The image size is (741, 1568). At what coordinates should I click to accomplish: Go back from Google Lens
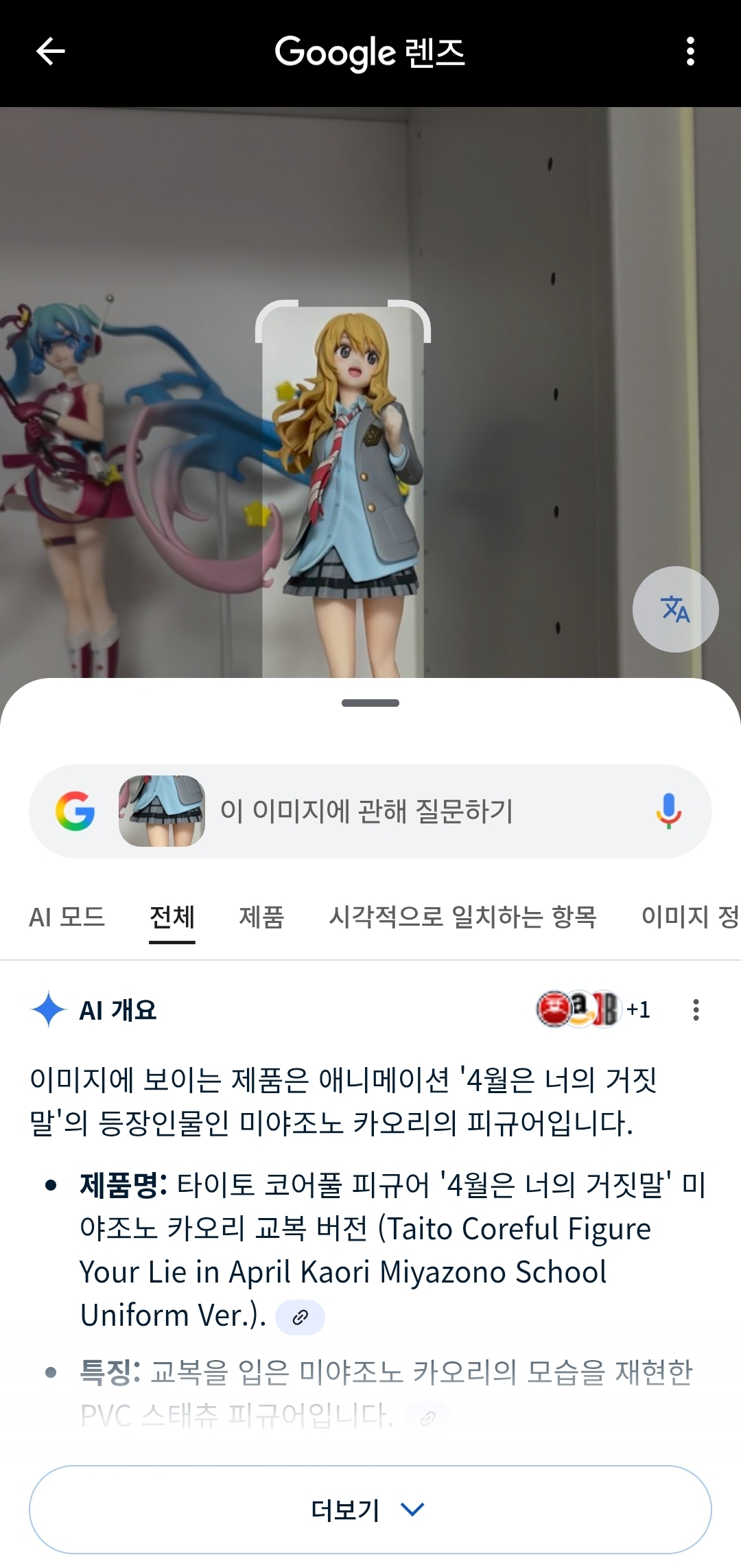pyautogui.click(x=51, y=51)
